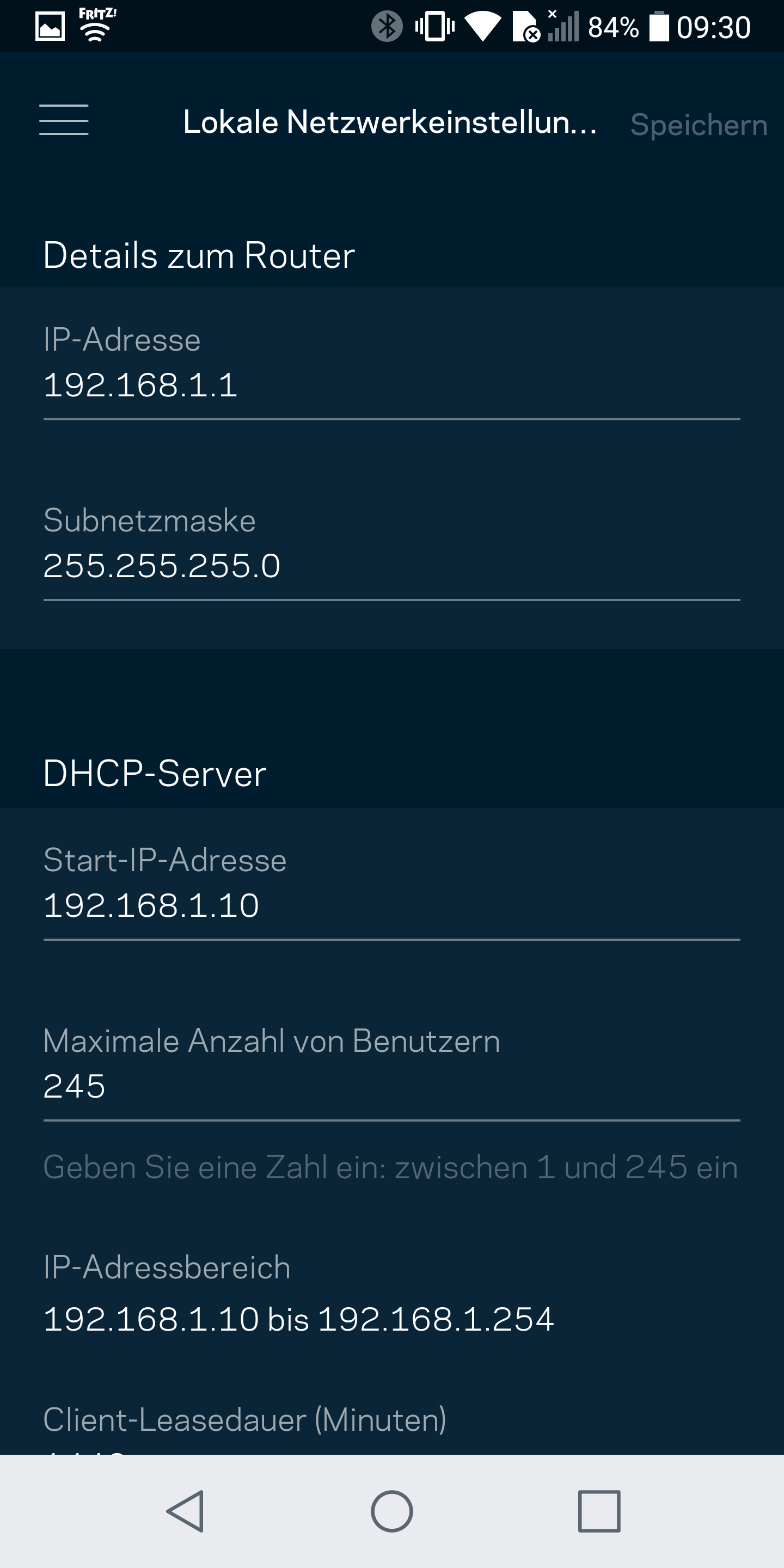
Task: Go back using system navigation
Action: coord(185,1511)
